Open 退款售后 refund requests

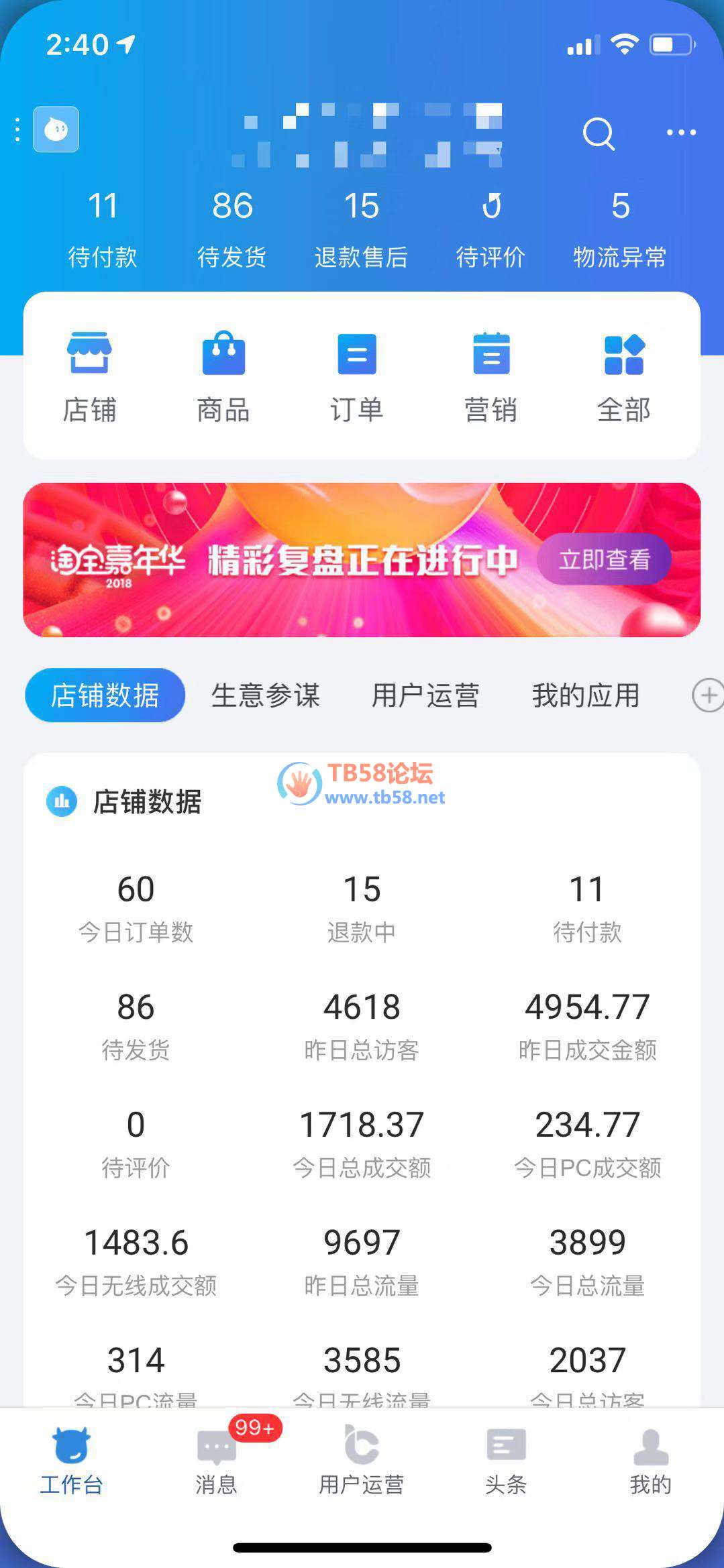tap(361, 228)
